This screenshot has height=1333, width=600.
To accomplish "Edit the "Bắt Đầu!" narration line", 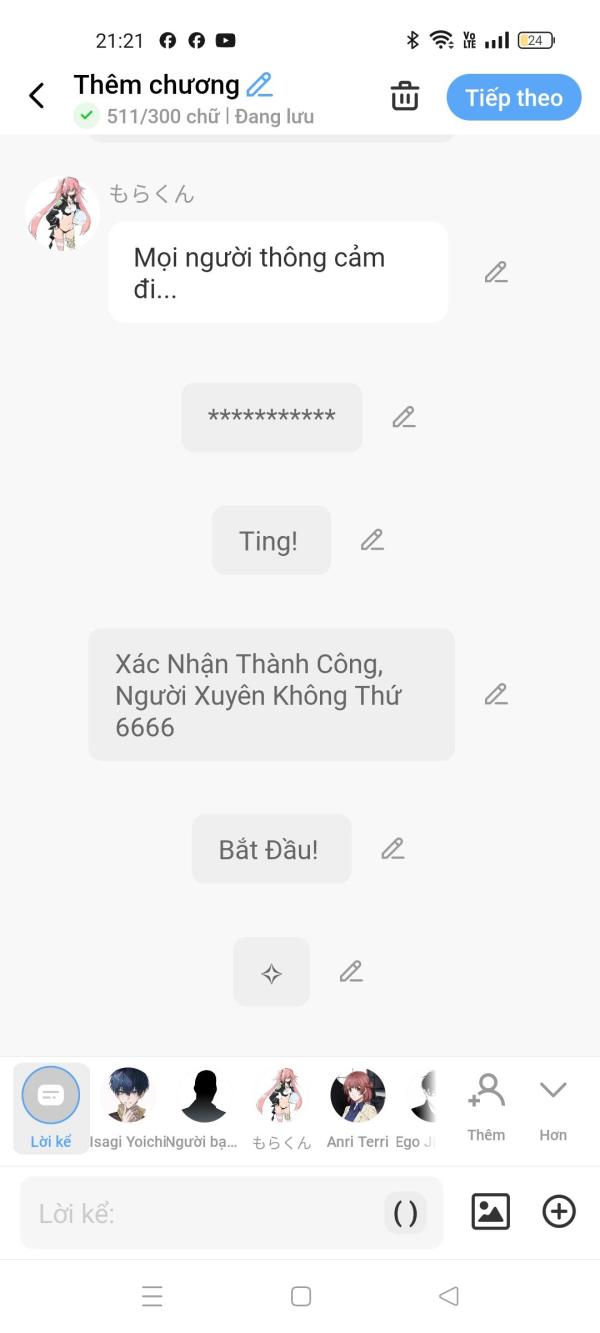I will 393,849.
